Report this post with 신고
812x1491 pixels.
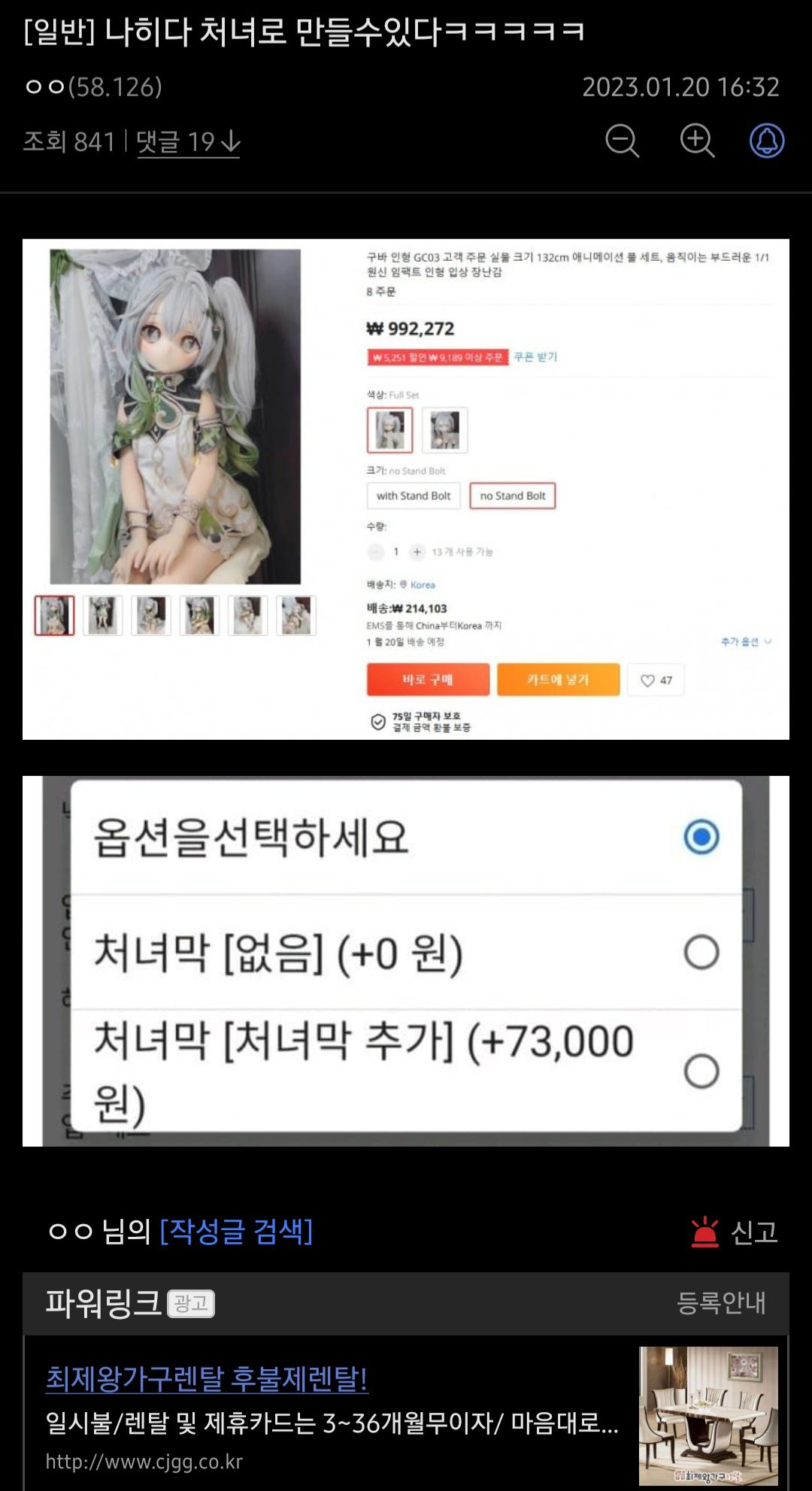coord(735,1232)
